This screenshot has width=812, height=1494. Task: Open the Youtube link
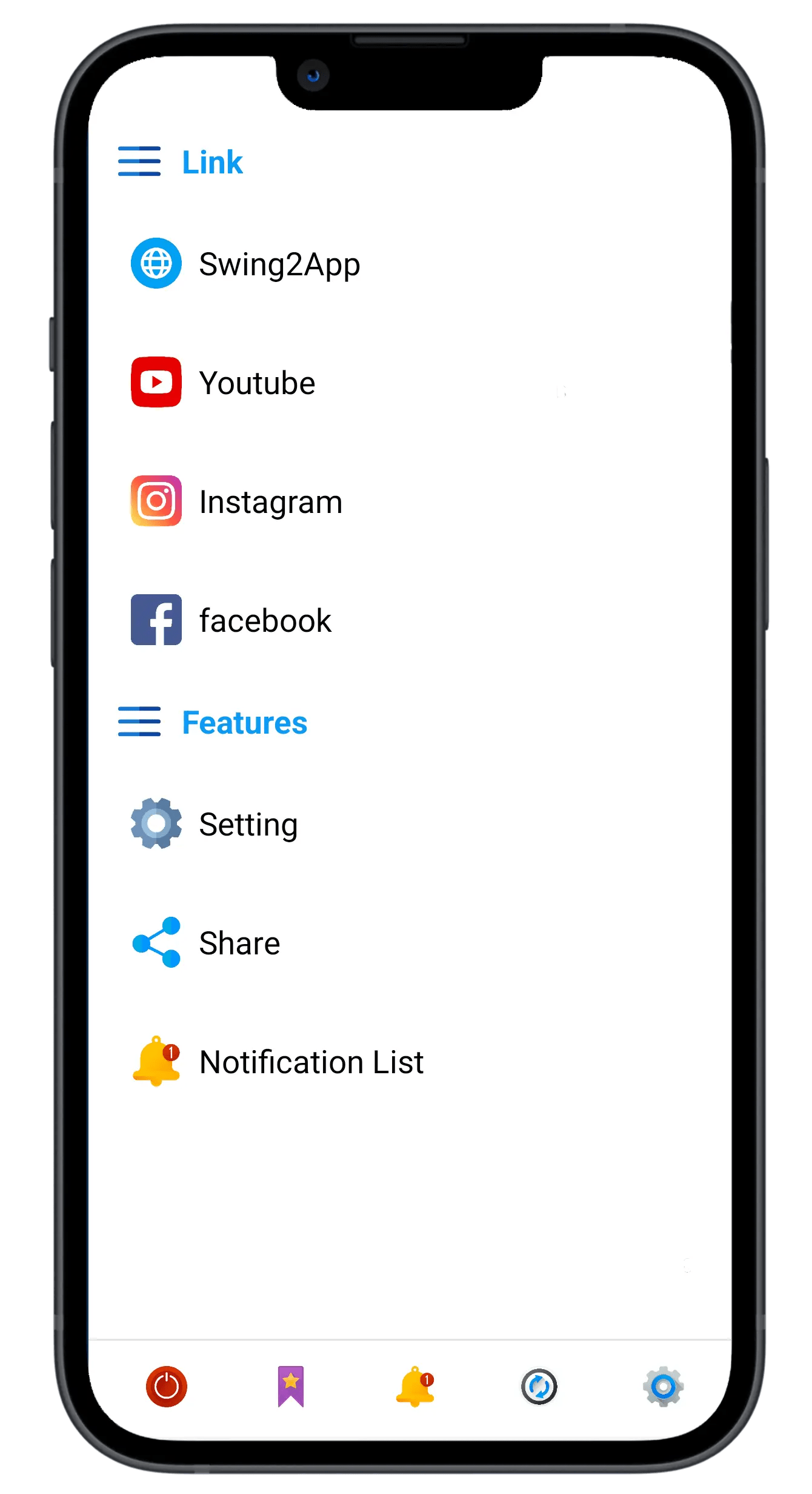tap(257, 383)
